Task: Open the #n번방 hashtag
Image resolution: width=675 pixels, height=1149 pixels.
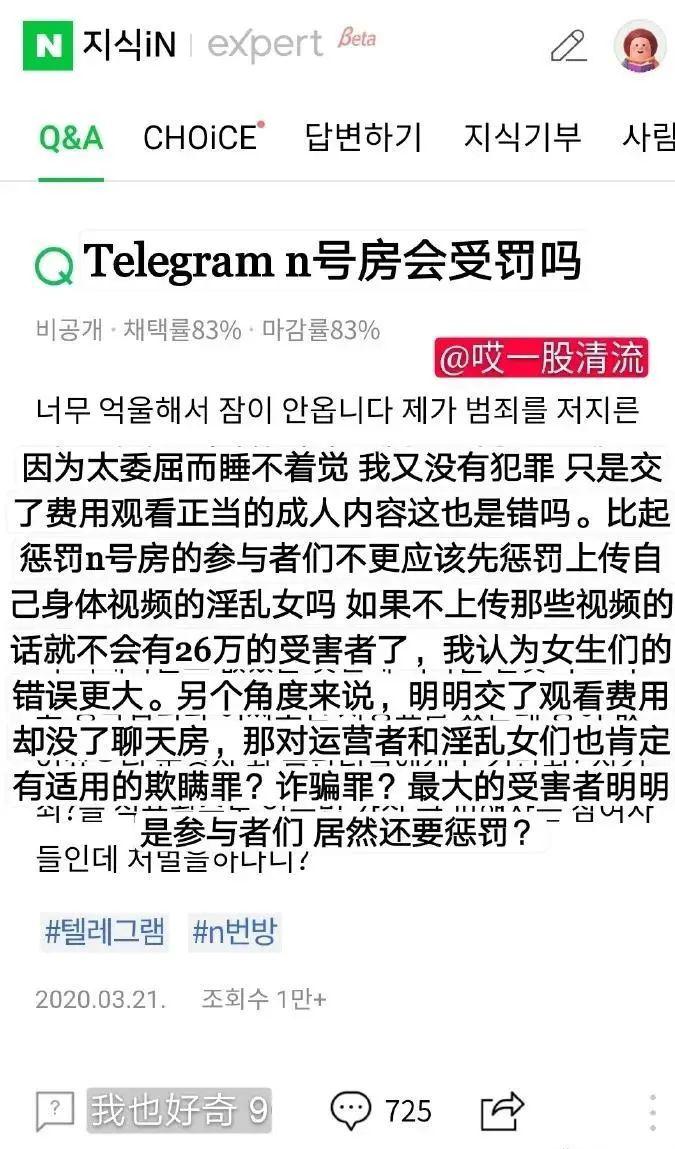Action: click(235, 931)
